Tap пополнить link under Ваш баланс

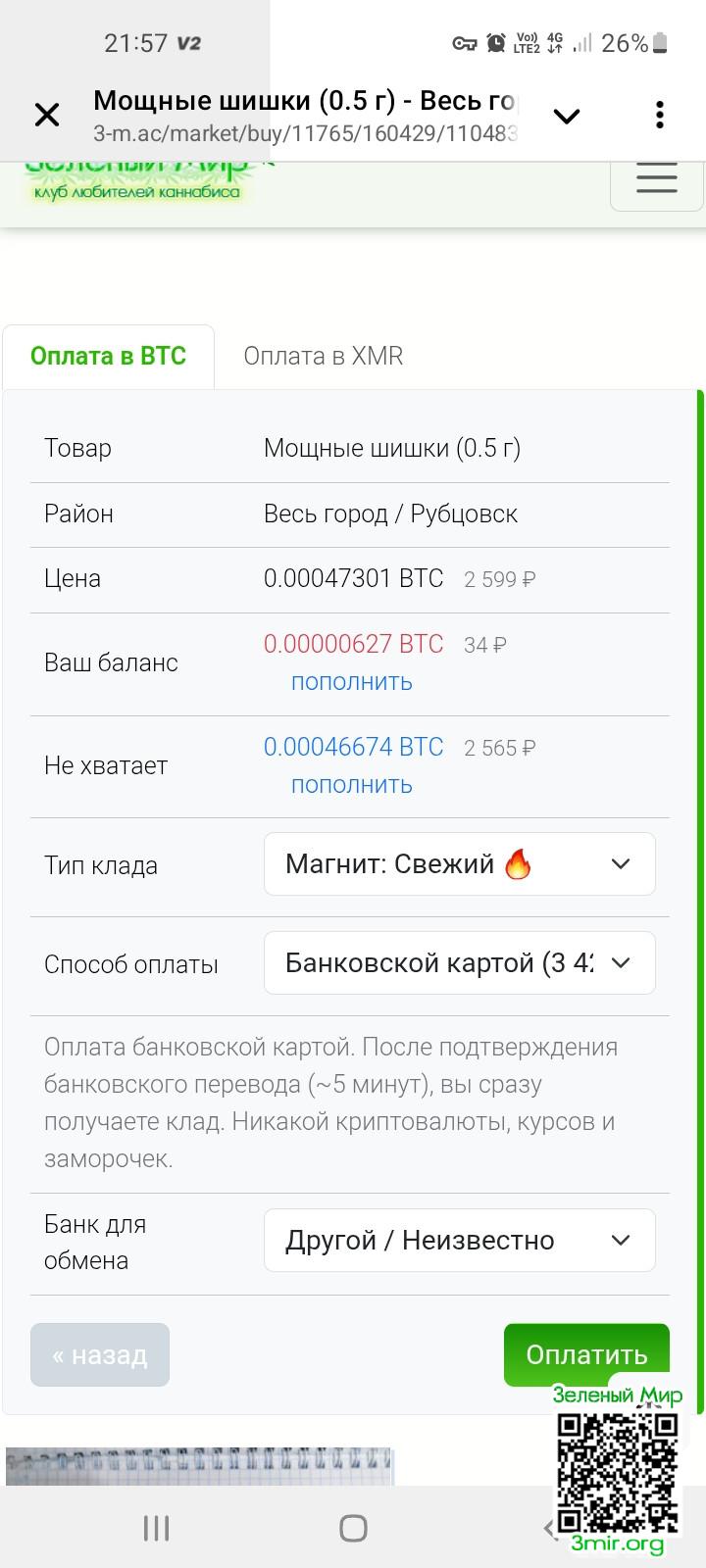351,682
